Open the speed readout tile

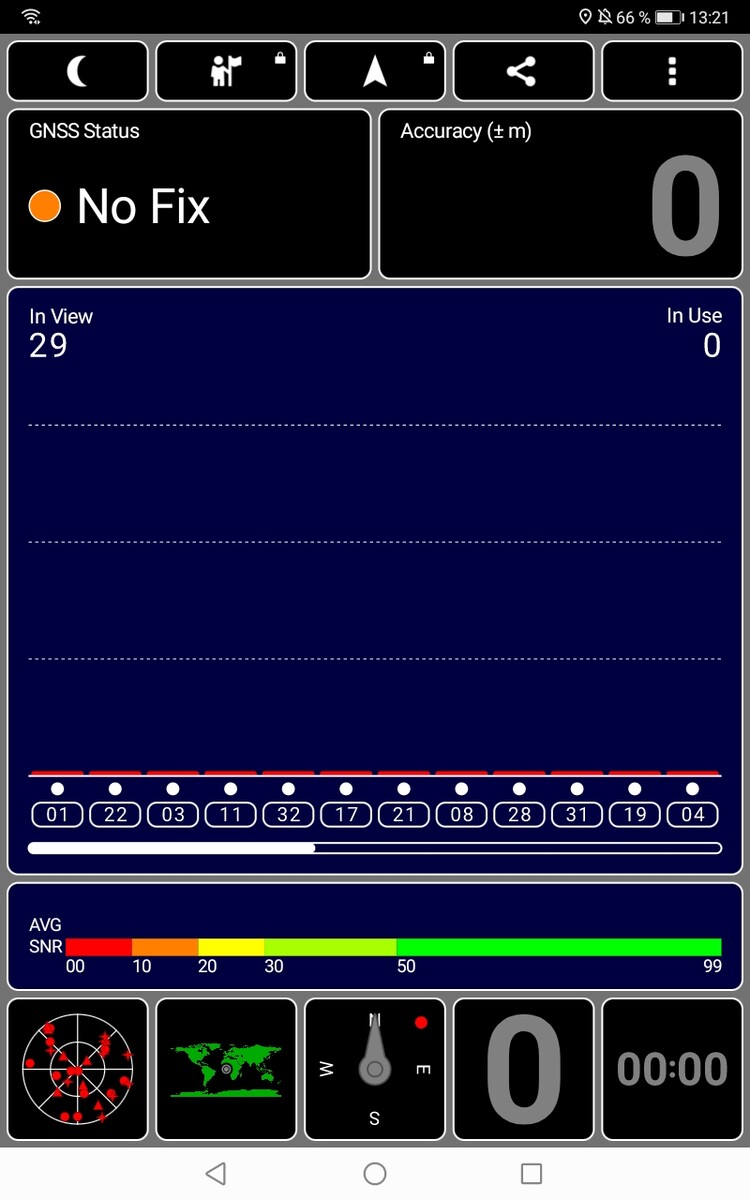(x=523, y=1069)
